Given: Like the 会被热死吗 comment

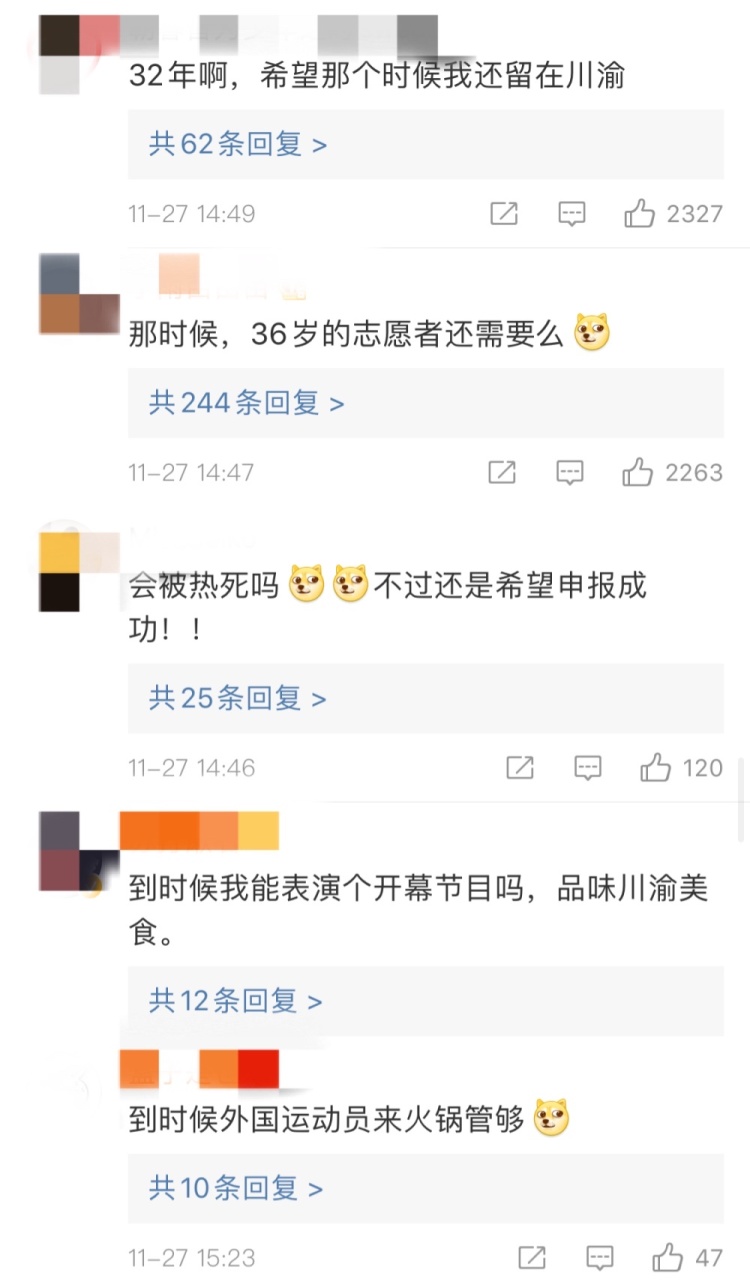Looking at the screenshot, I should 656,768.
